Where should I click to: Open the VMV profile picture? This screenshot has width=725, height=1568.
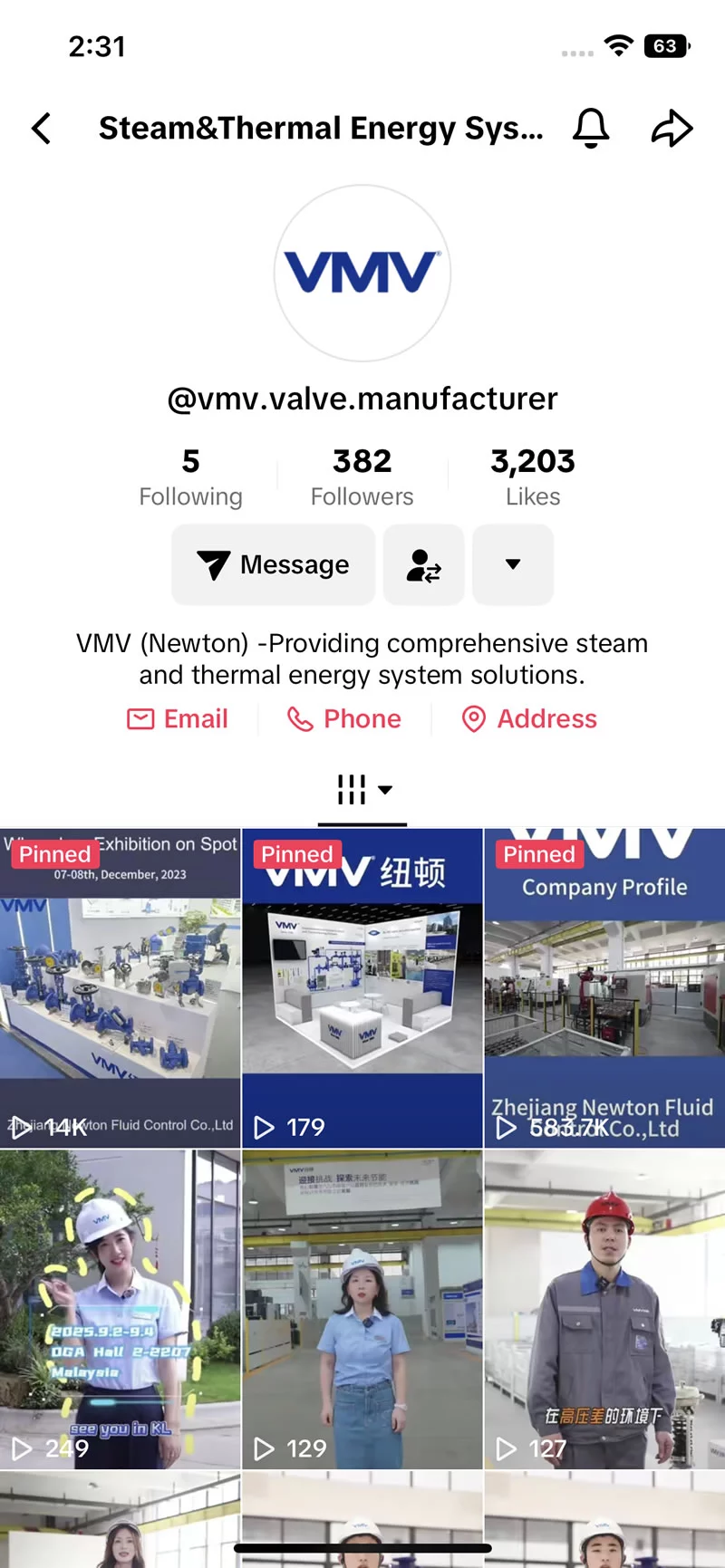[x=362, y=273]
